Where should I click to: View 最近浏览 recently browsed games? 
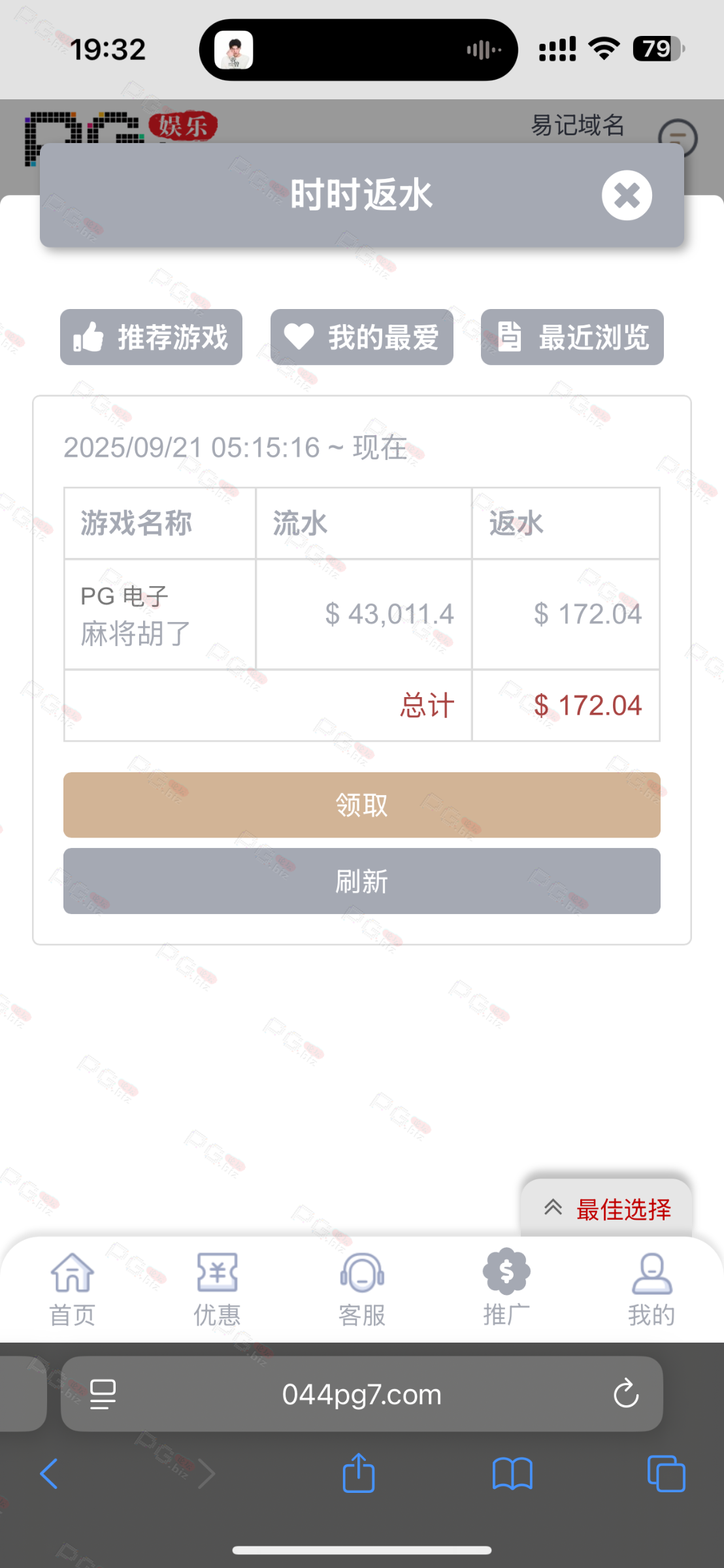click(572, 337)
